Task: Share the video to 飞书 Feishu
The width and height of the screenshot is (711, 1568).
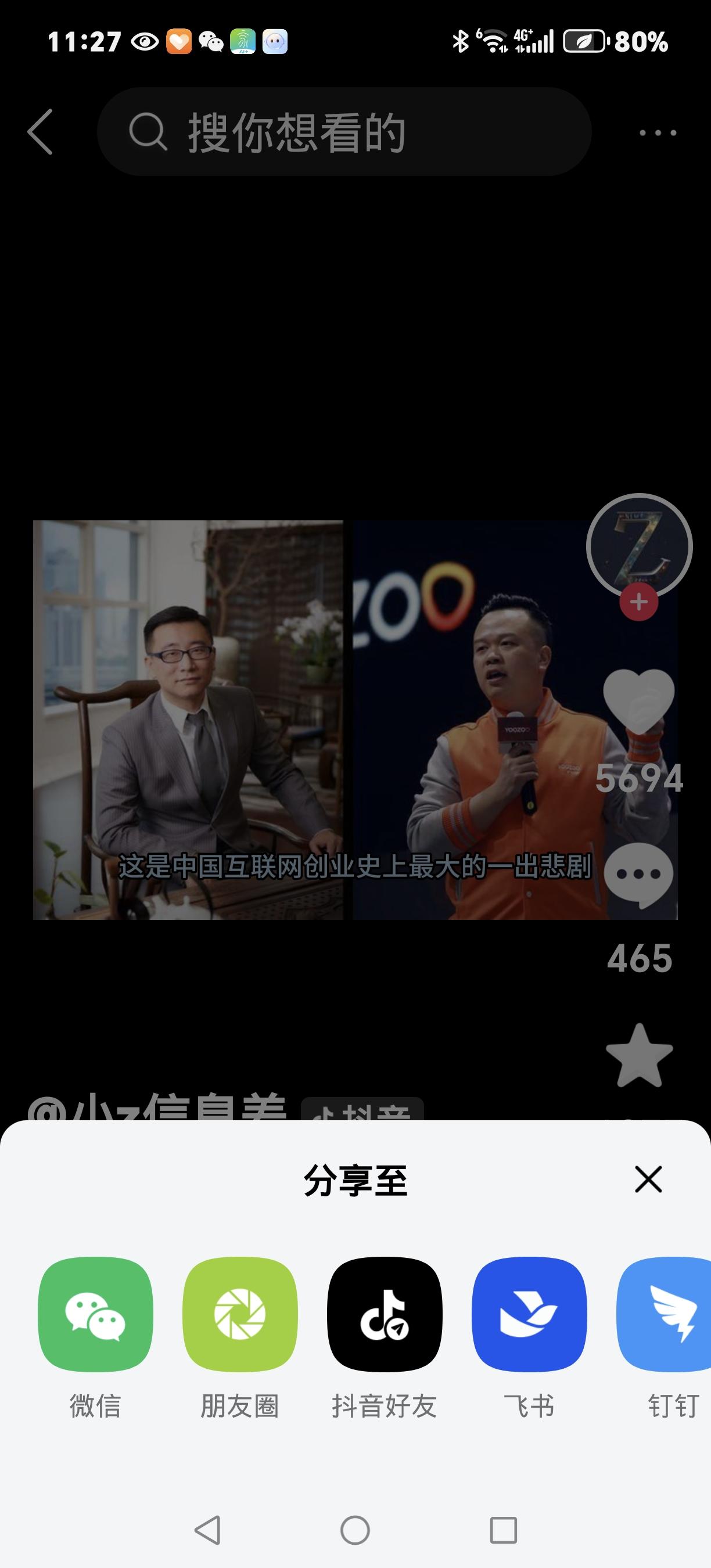Action: 530,1316
